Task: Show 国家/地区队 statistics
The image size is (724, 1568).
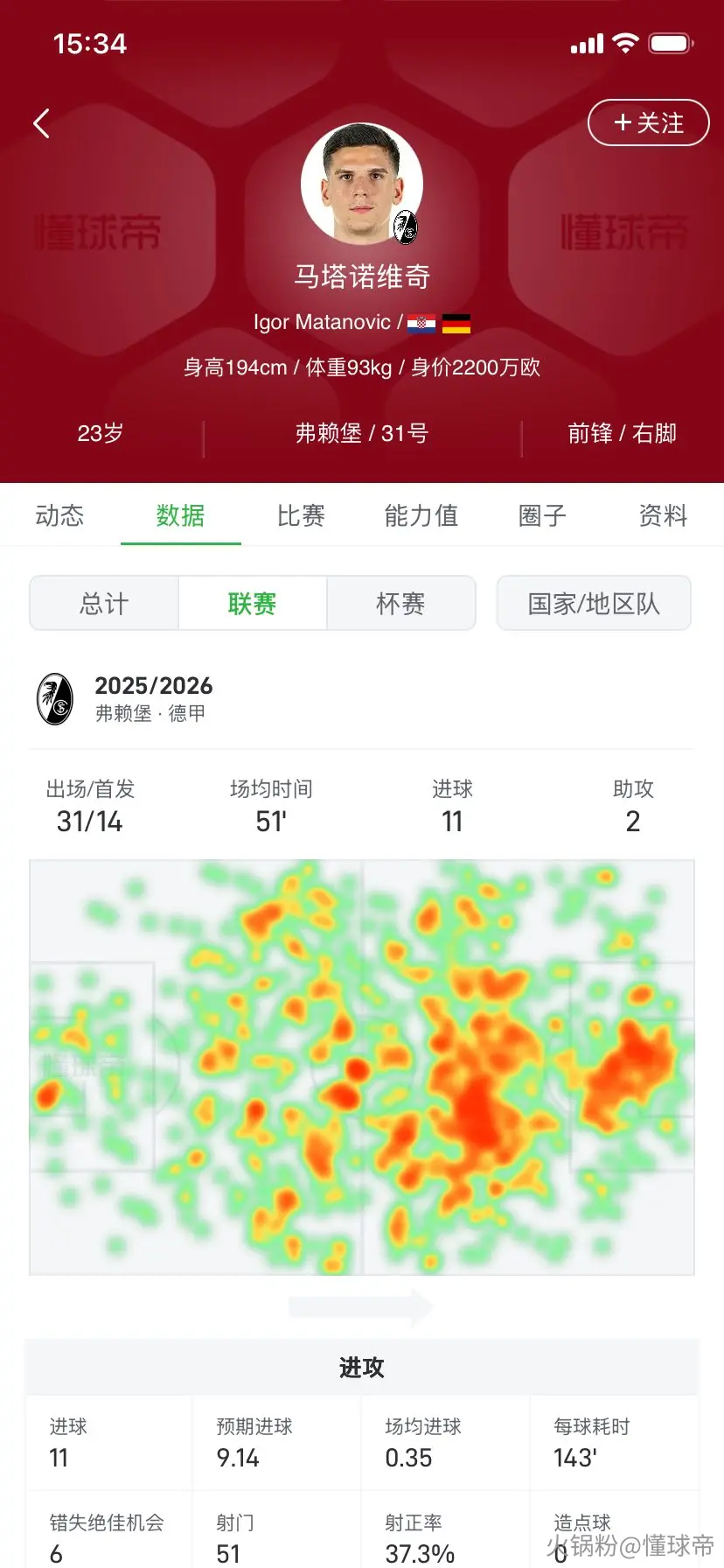Action: pyautogui.click(x=594, y=603)
